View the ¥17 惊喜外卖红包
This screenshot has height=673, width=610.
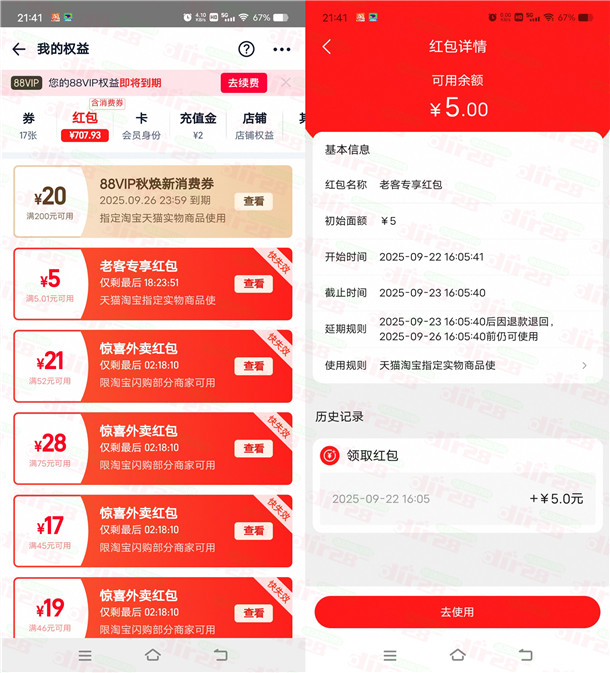pos(254,530)
